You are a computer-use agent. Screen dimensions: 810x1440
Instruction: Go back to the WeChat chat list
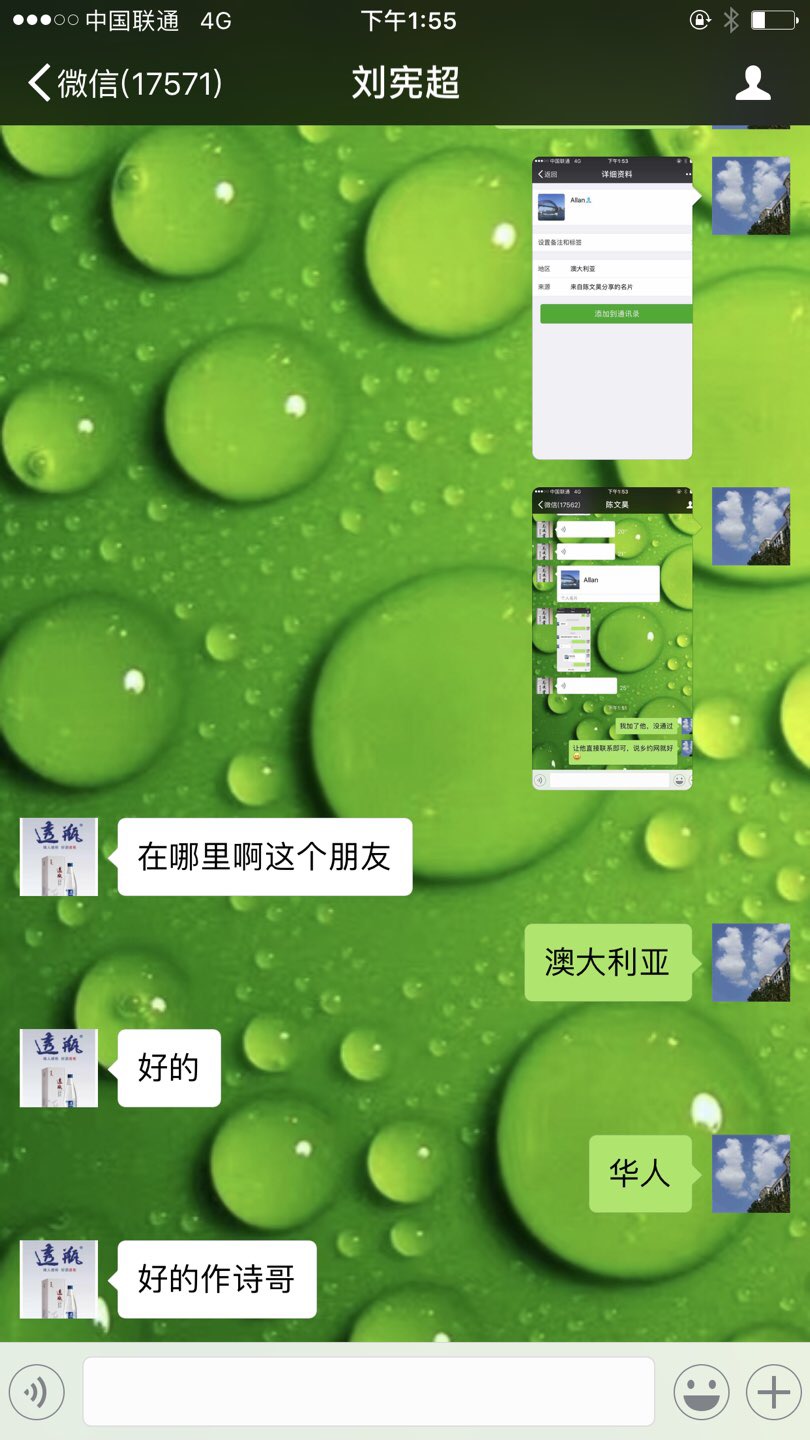pyautogui.click(x=125, y=83)
